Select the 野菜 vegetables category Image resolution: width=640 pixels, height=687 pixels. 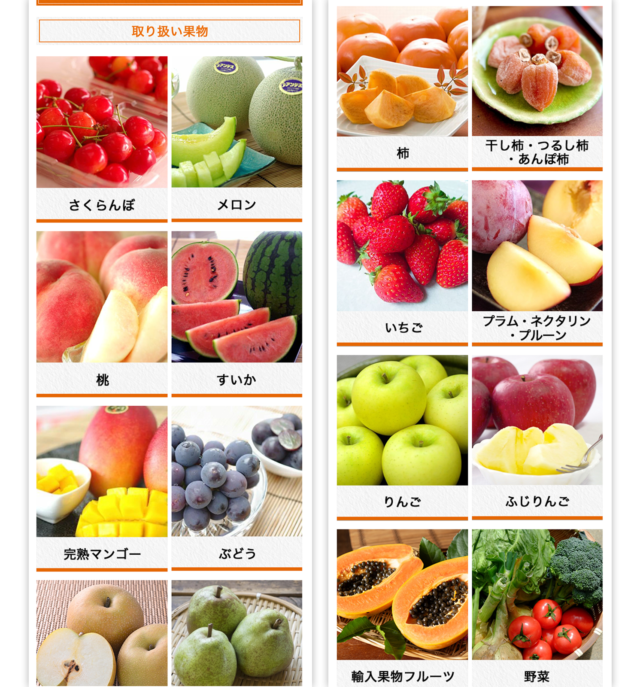pos(537,605)
